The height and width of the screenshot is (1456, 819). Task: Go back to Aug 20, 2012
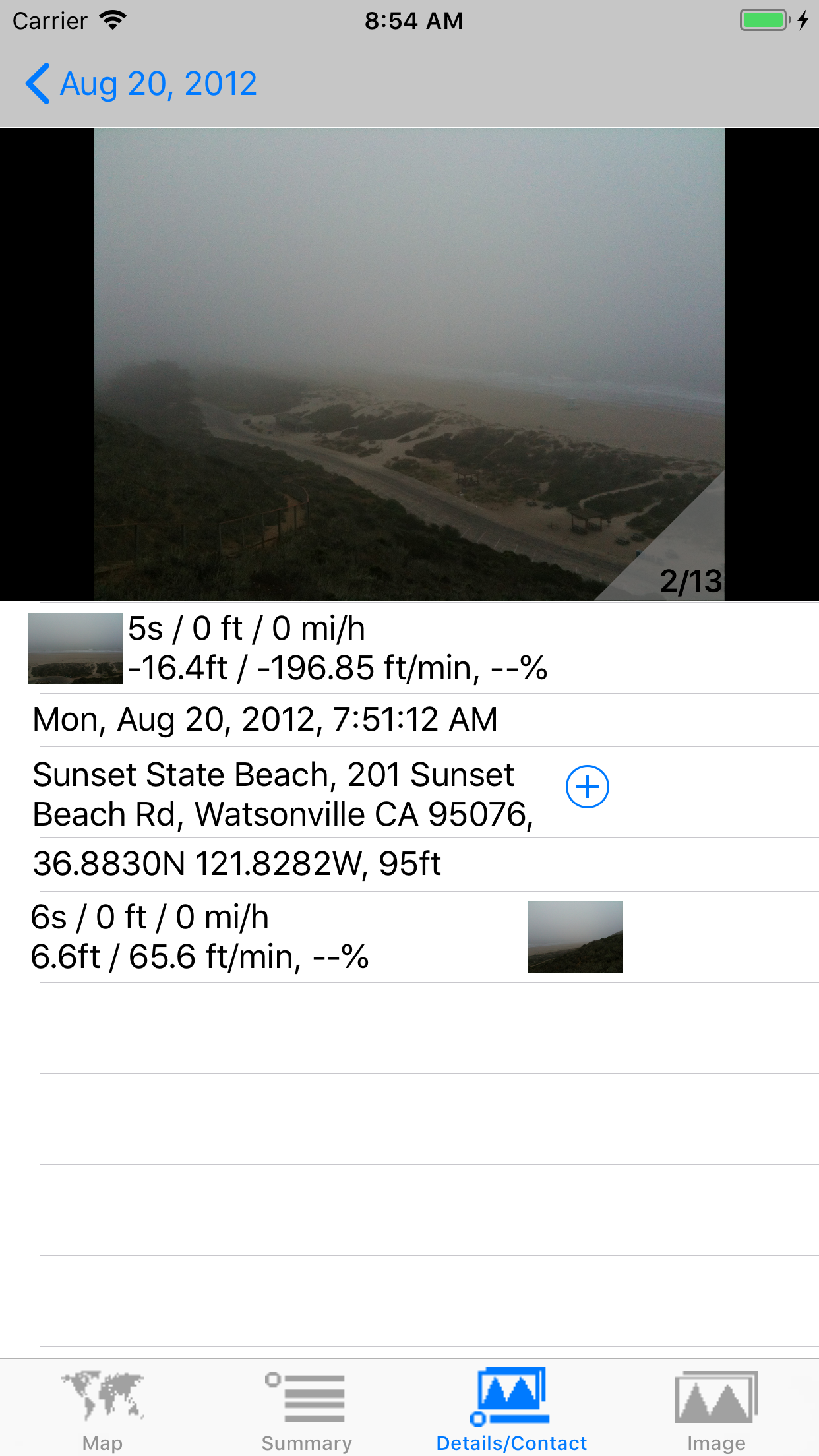141,84
